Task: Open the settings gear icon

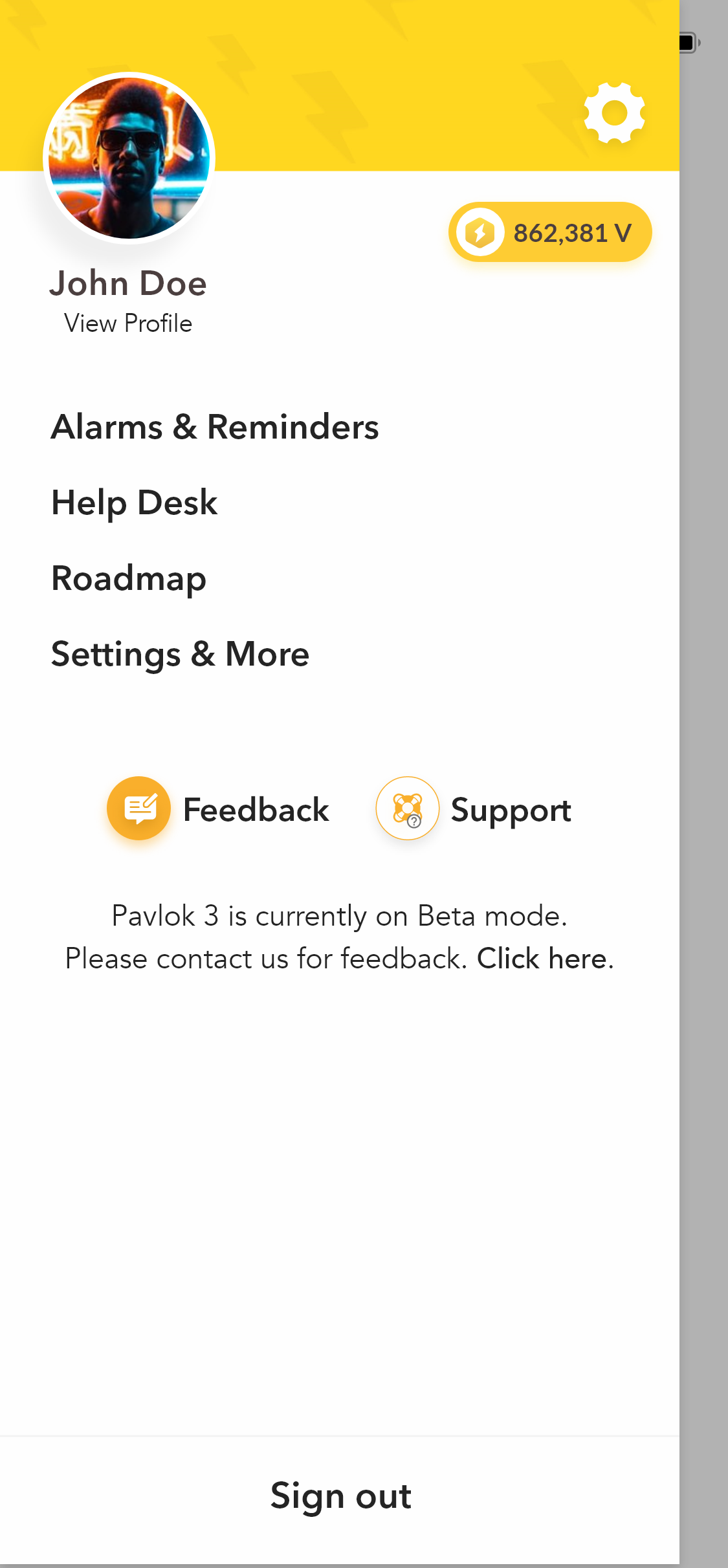Action: [x=614, y=113]
